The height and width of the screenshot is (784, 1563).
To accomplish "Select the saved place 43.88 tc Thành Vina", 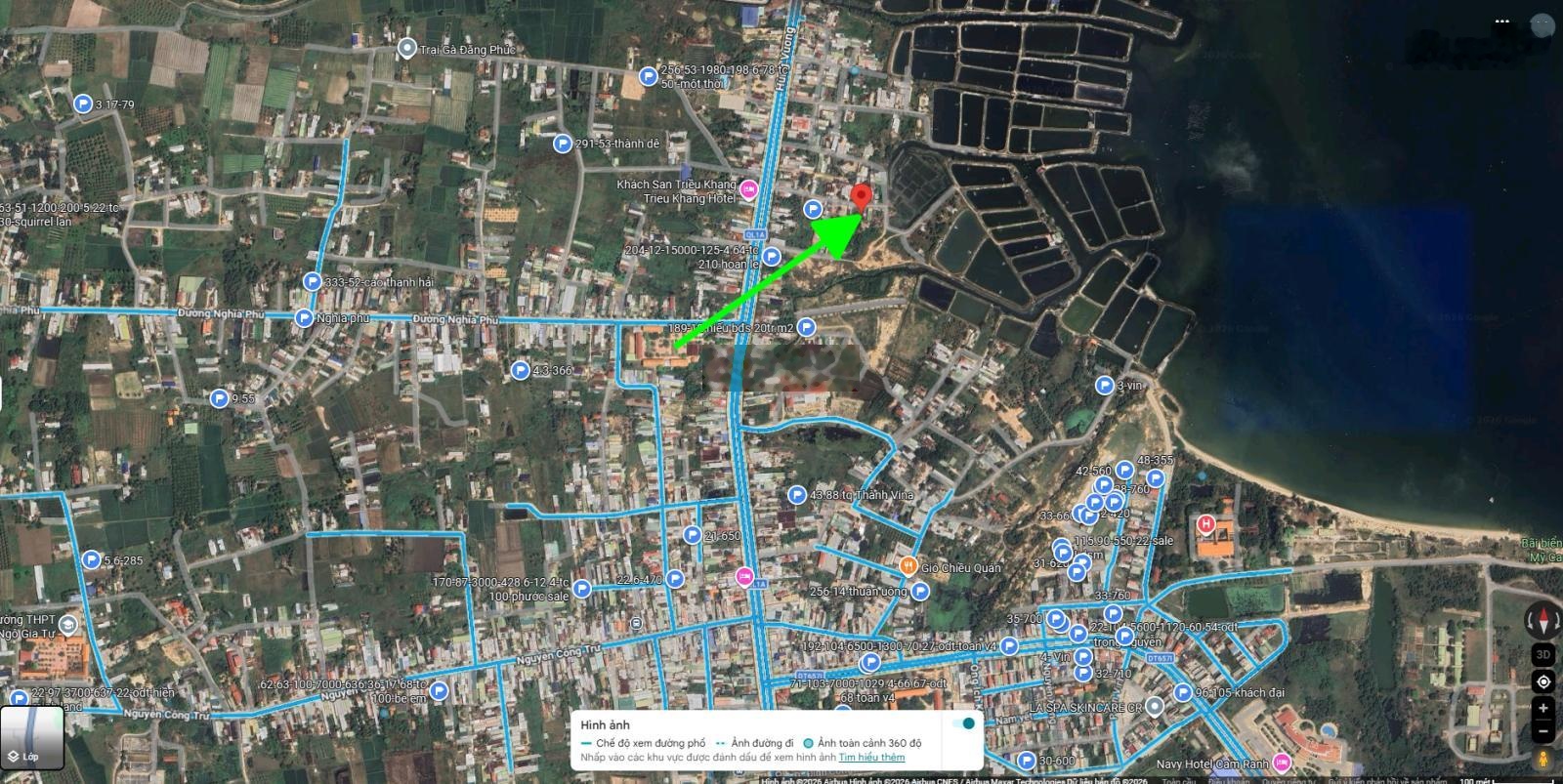I will coord(796,495).
